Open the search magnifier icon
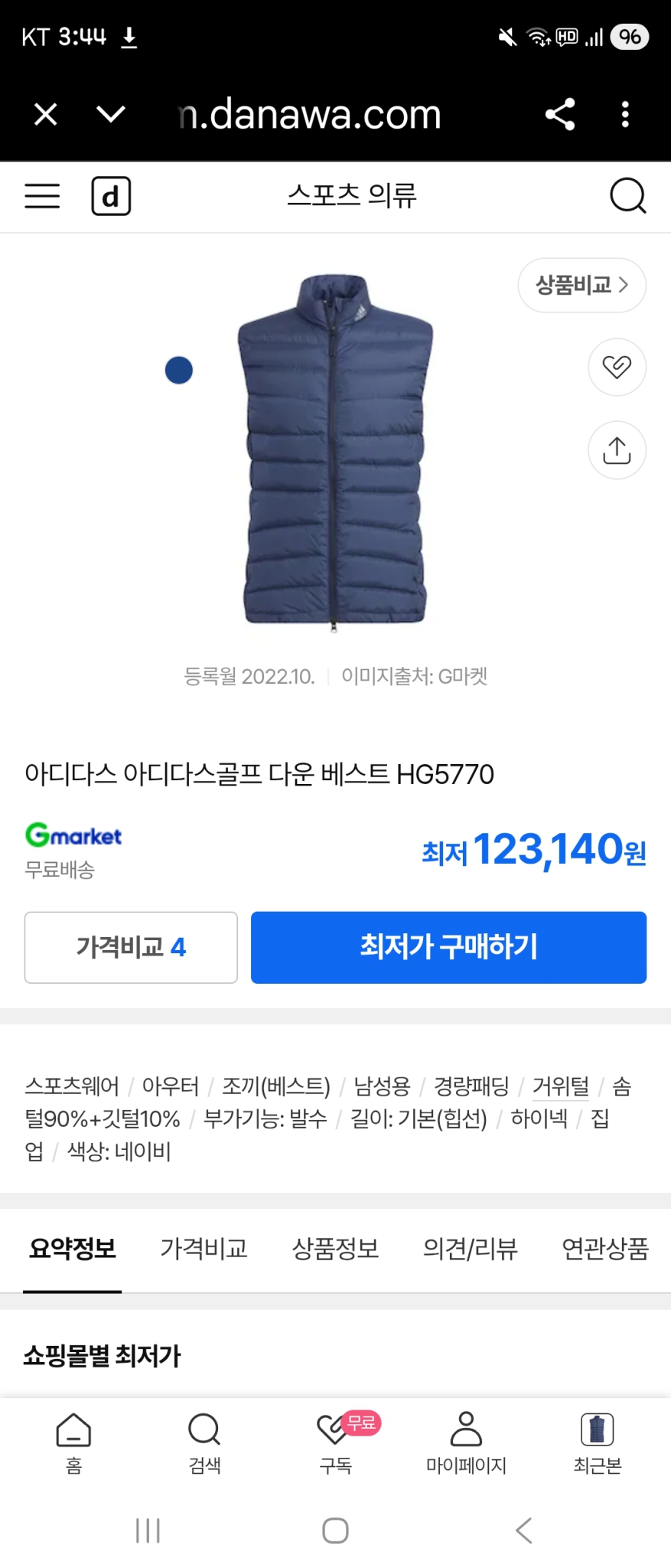 tap(627, 196)
